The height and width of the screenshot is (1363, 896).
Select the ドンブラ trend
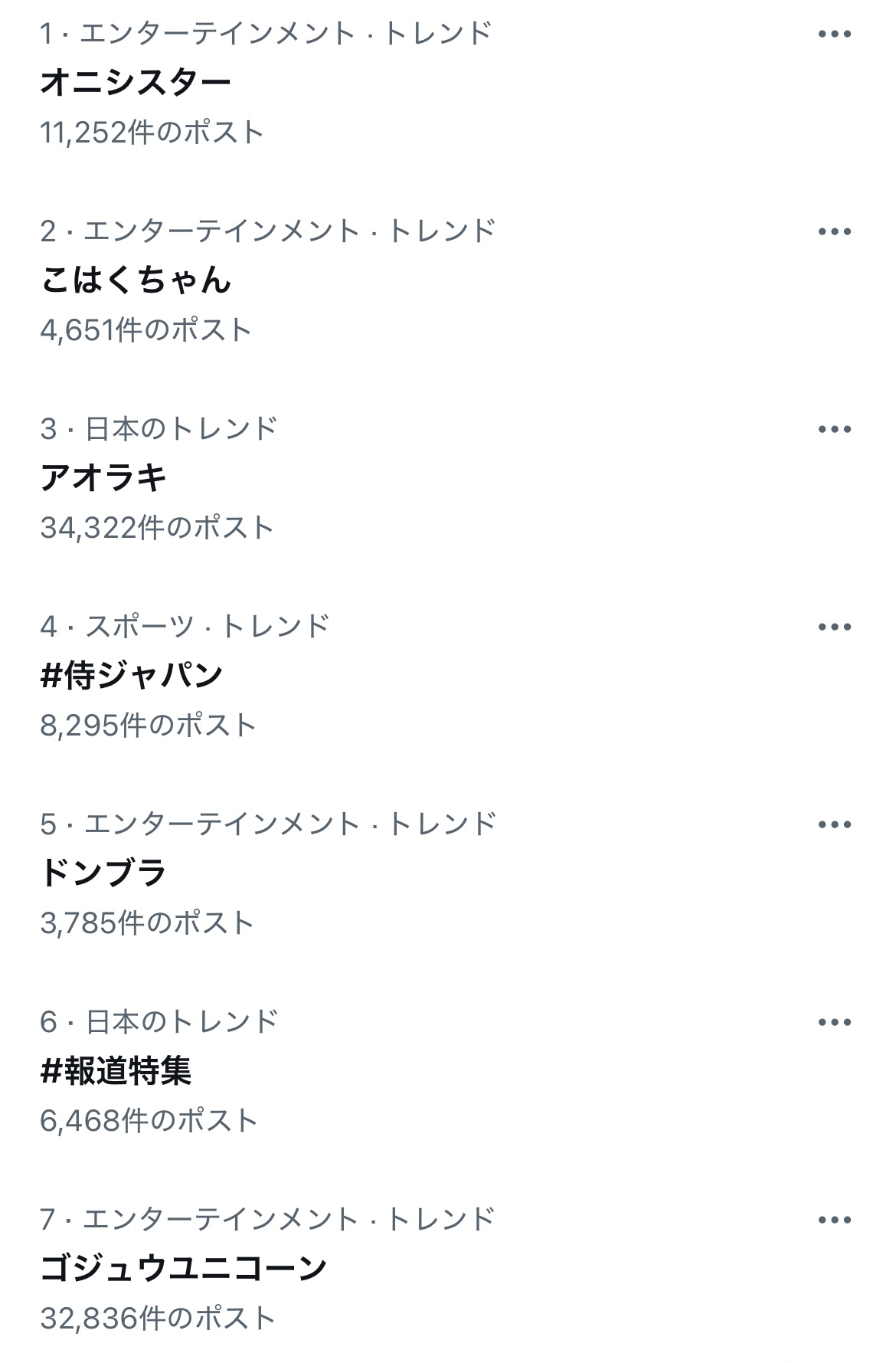coord(103,873)
